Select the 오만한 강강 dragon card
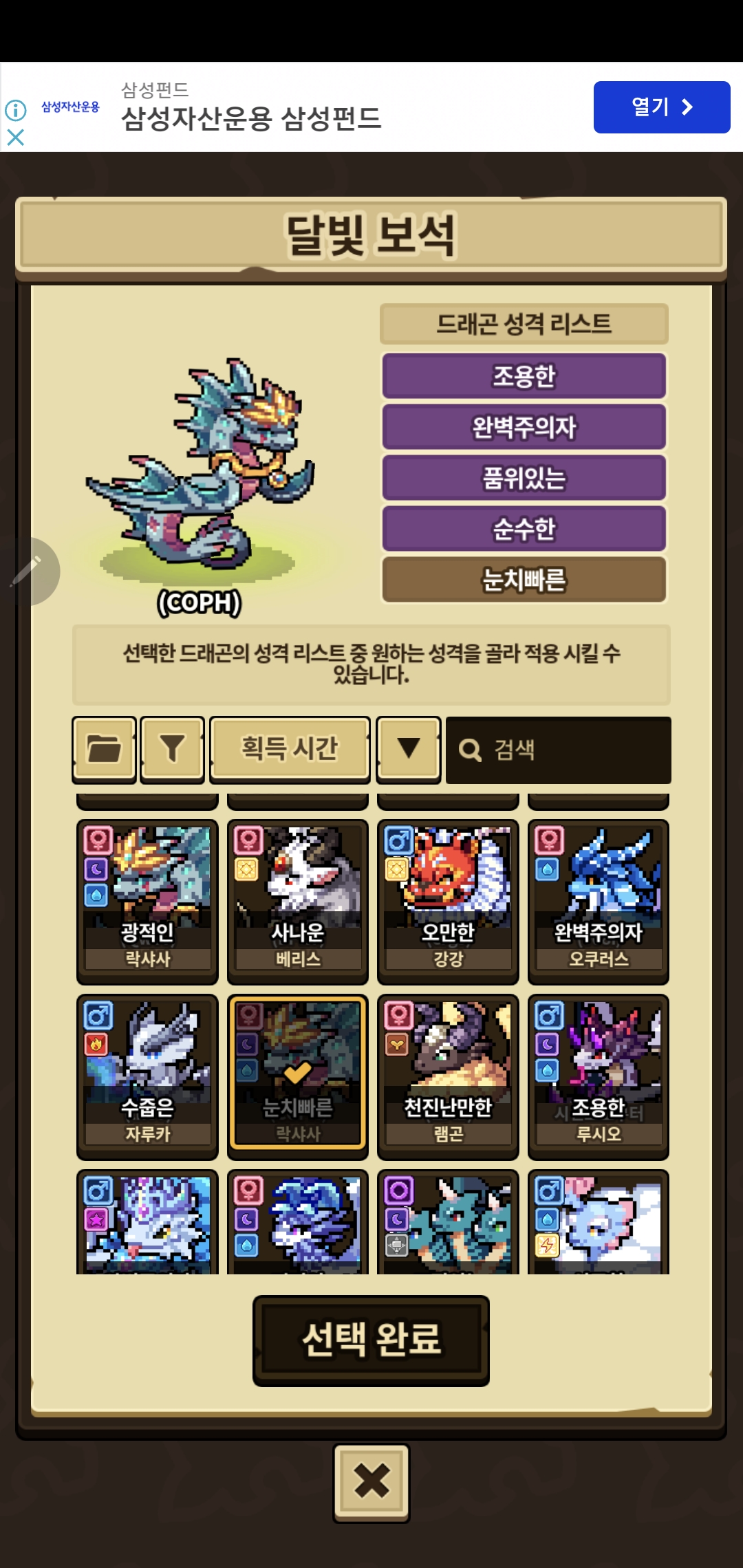Viewport: 743px width, 1568px height. [x=448, y=901]
